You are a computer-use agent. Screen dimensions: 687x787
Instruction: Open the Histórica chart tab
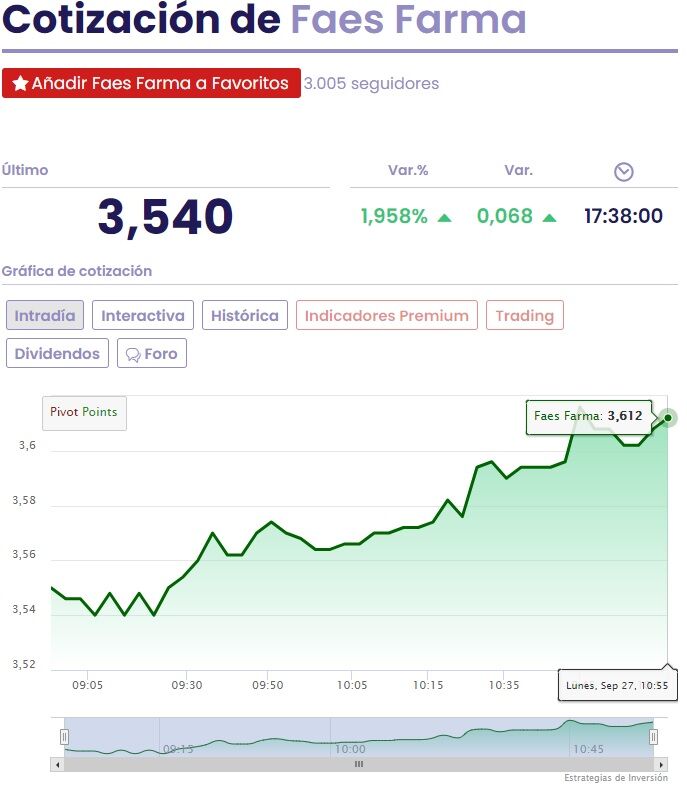click(x=245, y=316)
